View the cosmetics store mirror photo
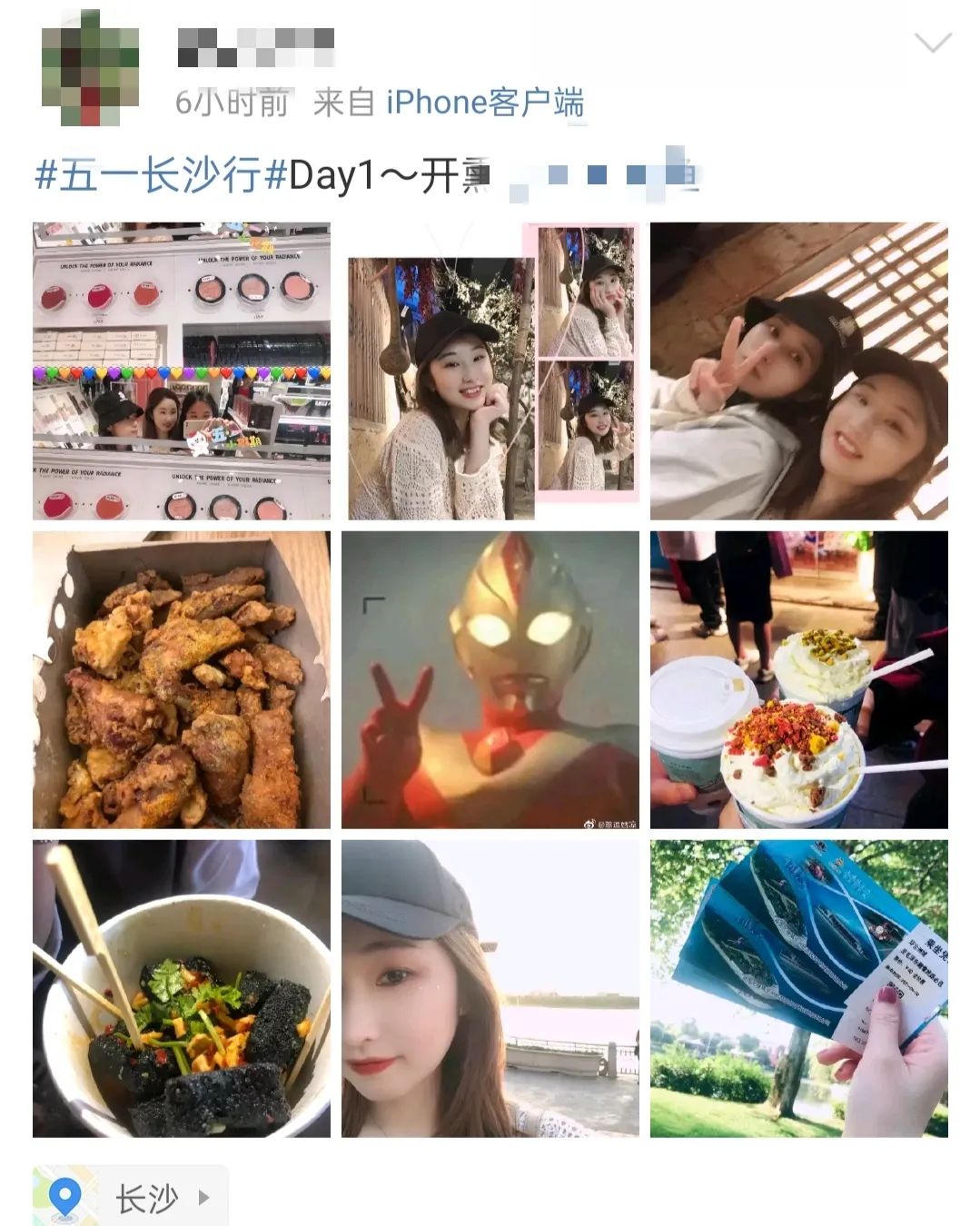980x1226 pixels. click(182, 371)
